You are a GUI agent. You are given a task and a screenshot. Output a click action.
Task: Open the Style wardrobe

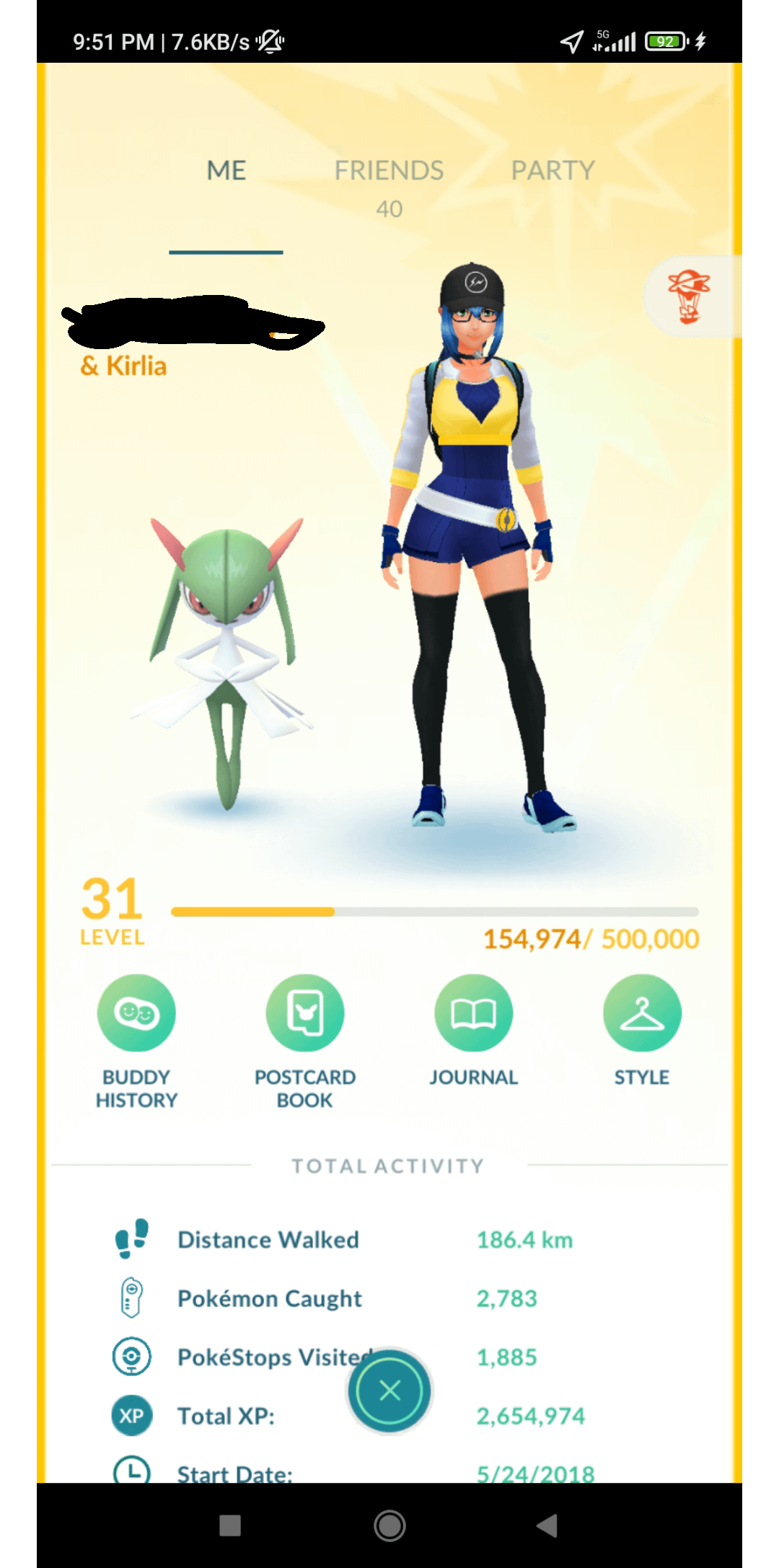pos(642,1013)
